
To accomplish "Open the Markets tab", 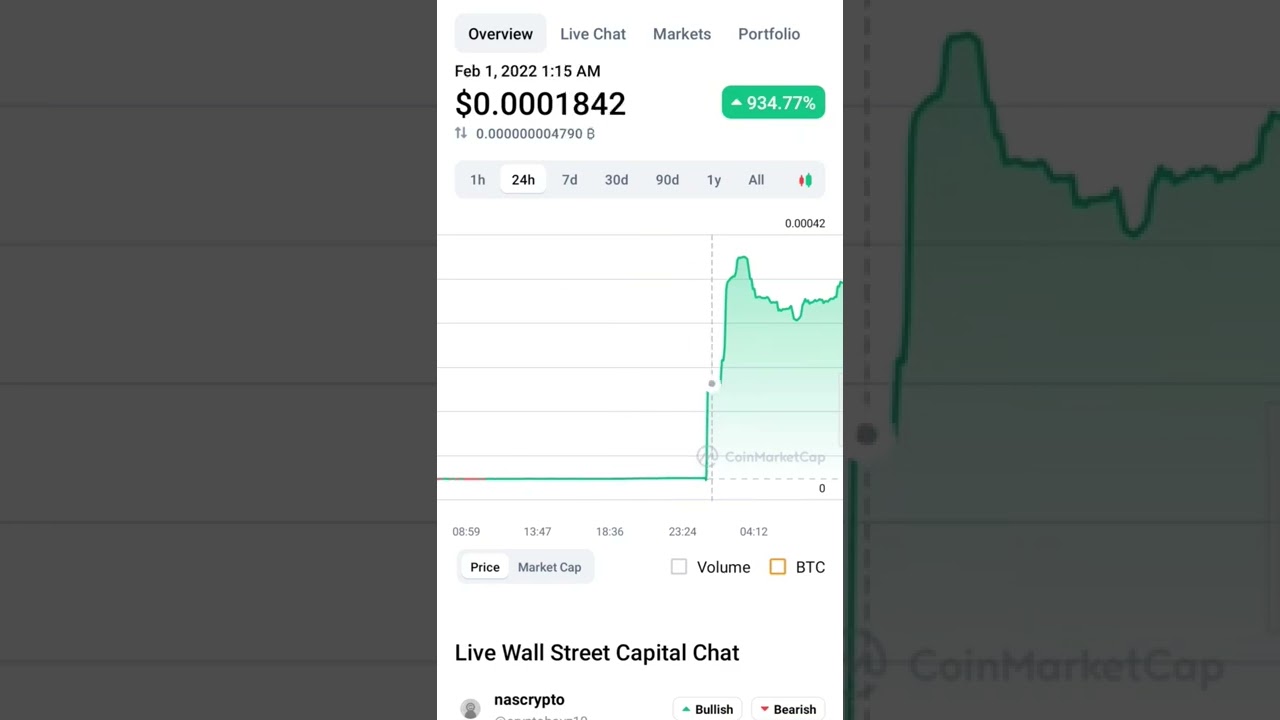I will coord(681,34).
